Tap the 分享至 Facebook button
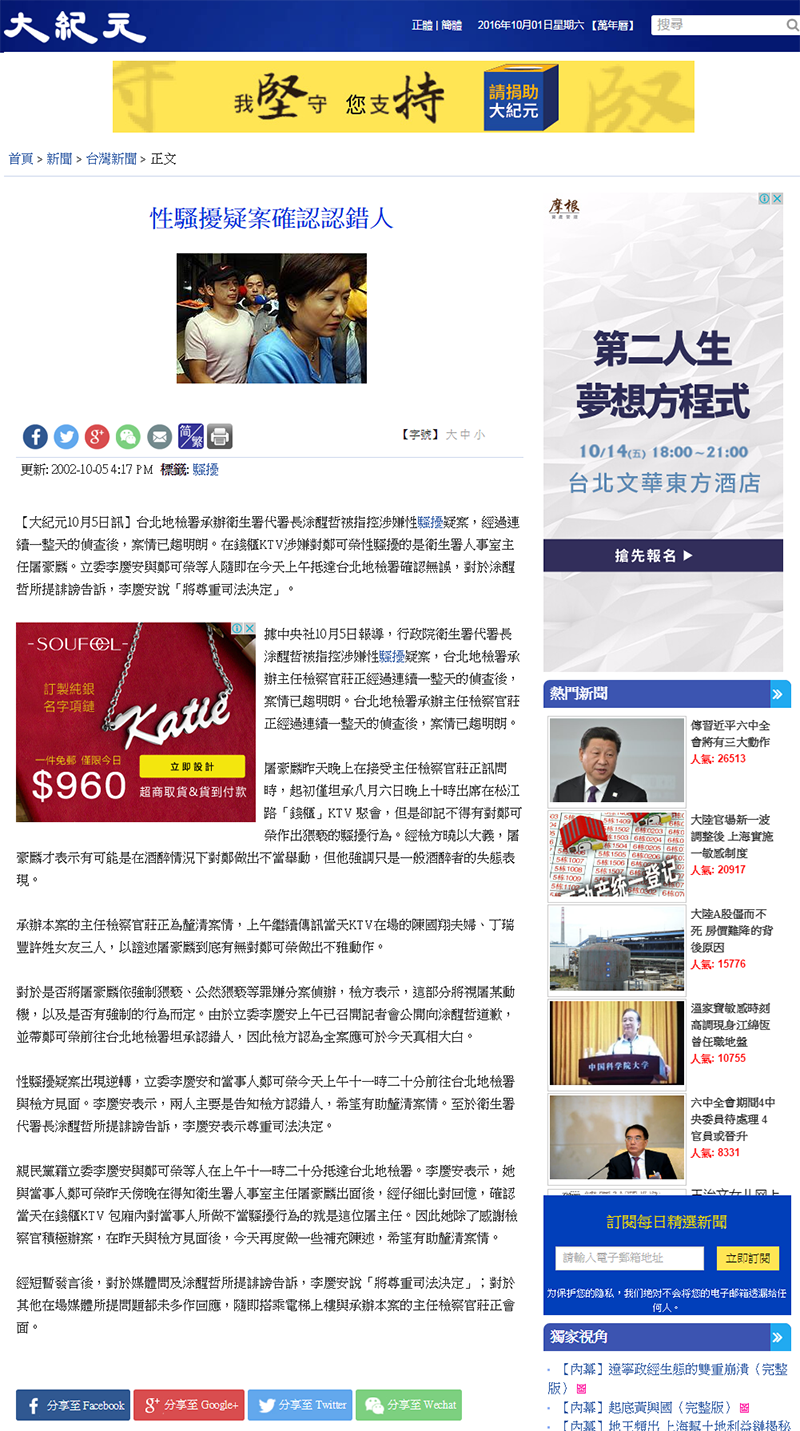This screenshot has width=800, height=1431. point(73,1405)
